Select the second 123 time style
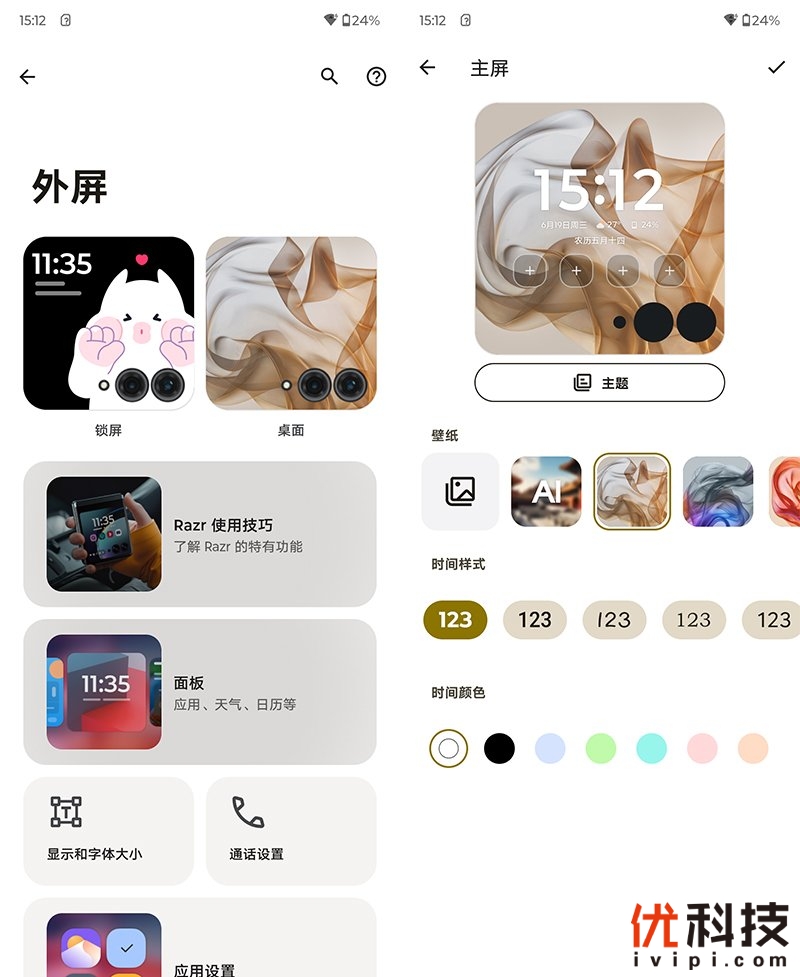 (534, 620)
